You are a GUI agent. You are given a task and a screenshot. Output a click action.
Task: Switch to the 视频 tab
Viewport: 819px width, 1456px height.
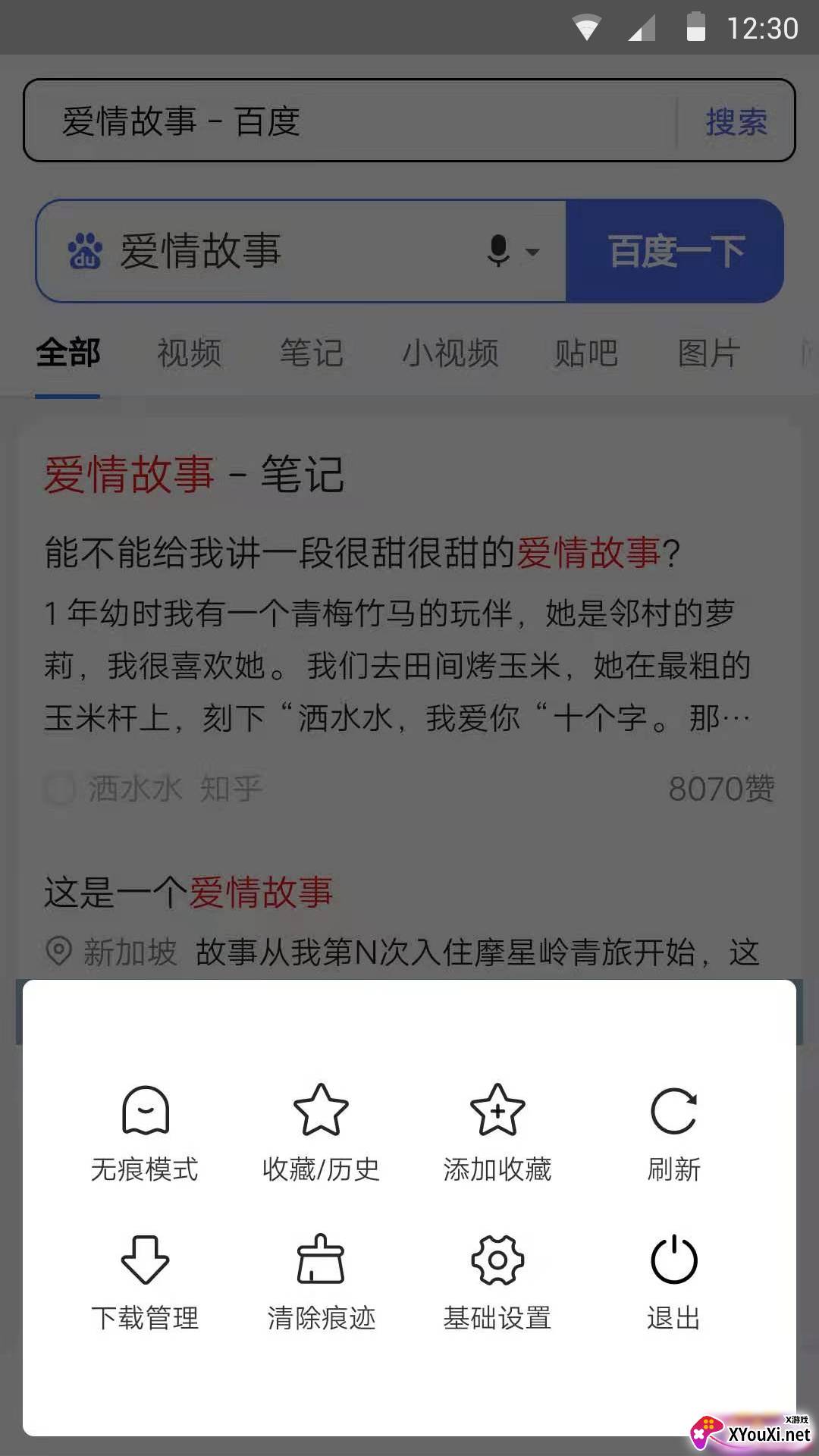click(189, 353)
